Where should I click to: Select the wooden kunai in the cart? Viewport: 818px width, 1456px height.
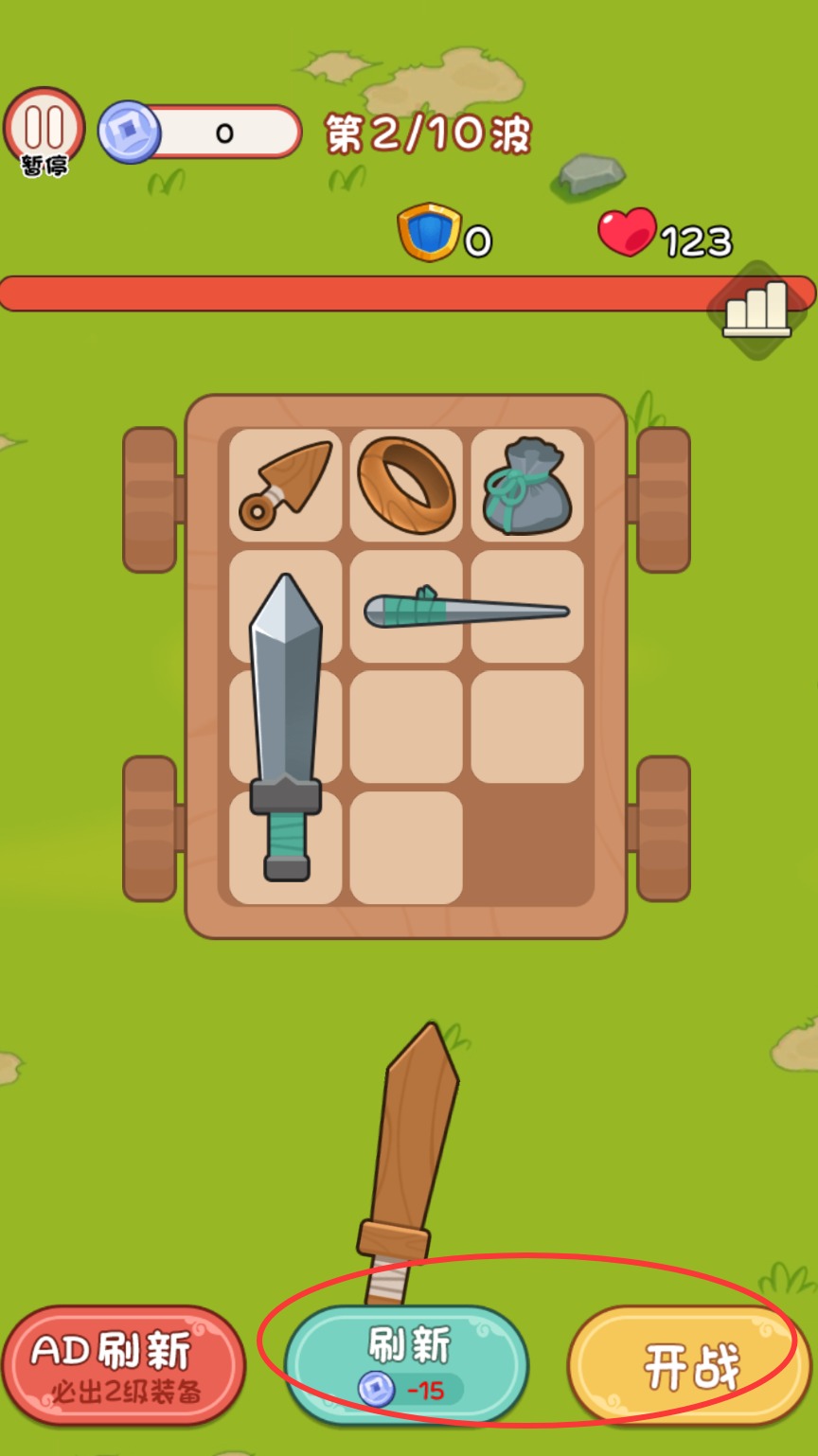coord(285,485)
